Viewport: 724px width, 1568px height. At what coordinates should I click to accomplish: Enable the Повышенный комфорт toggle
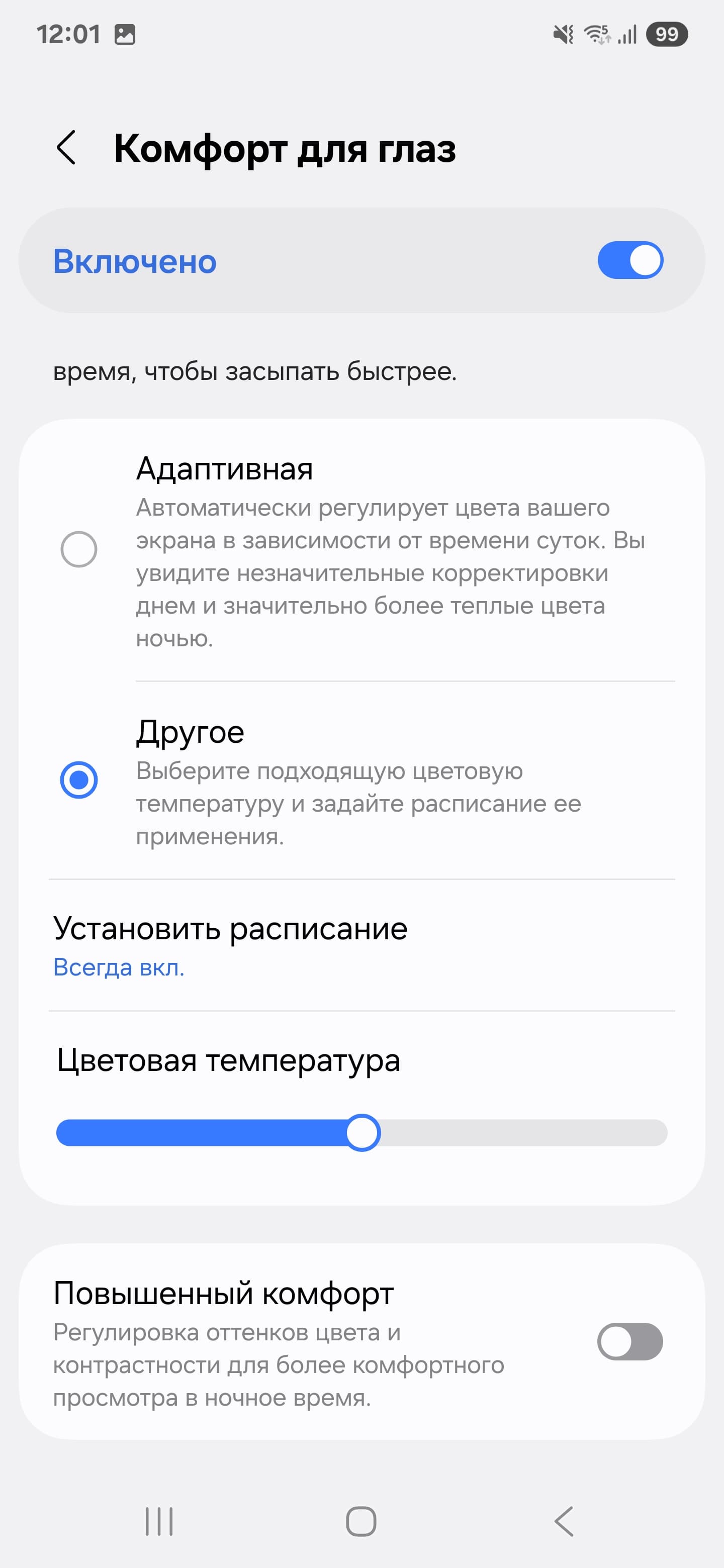629,1341
